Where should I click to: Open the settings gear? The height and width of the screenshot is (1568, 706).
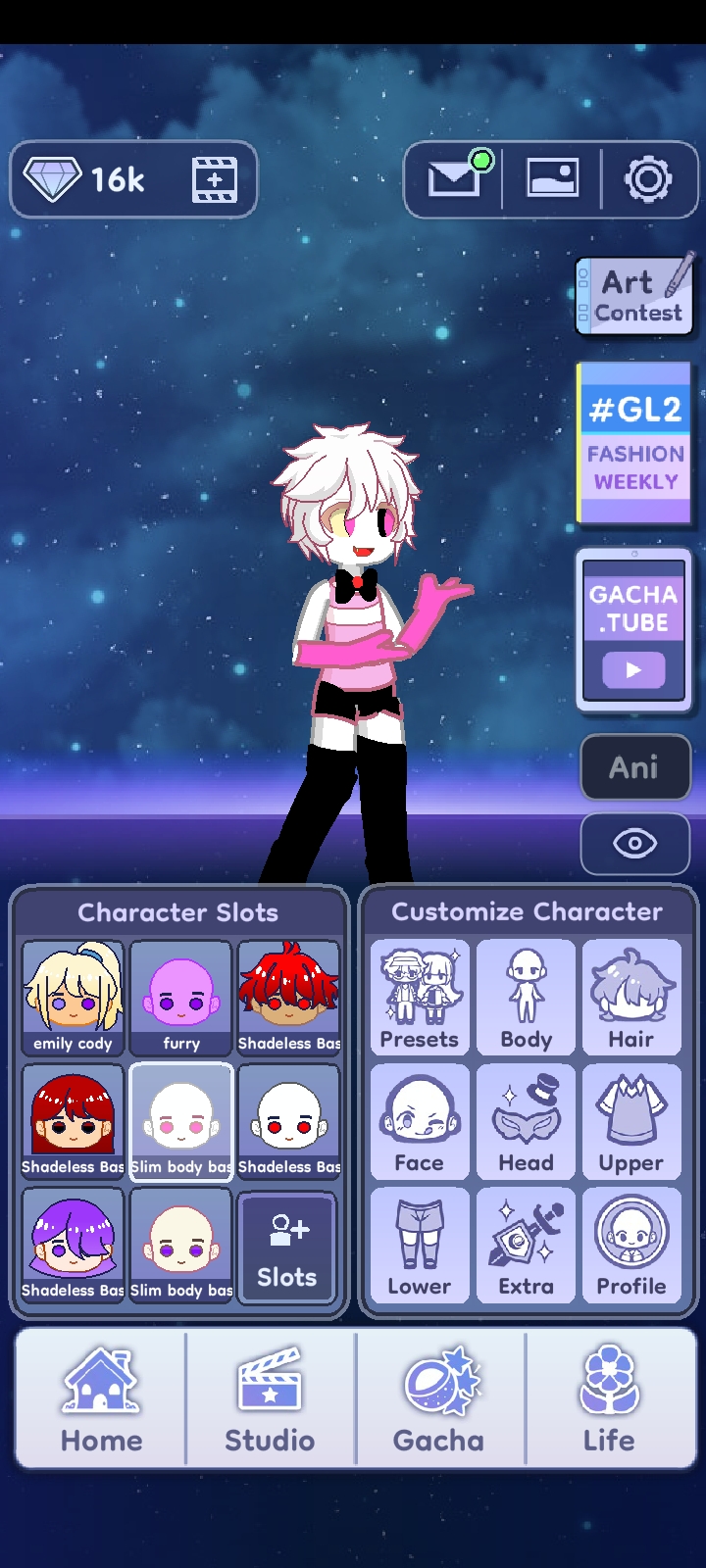(648, 179)
